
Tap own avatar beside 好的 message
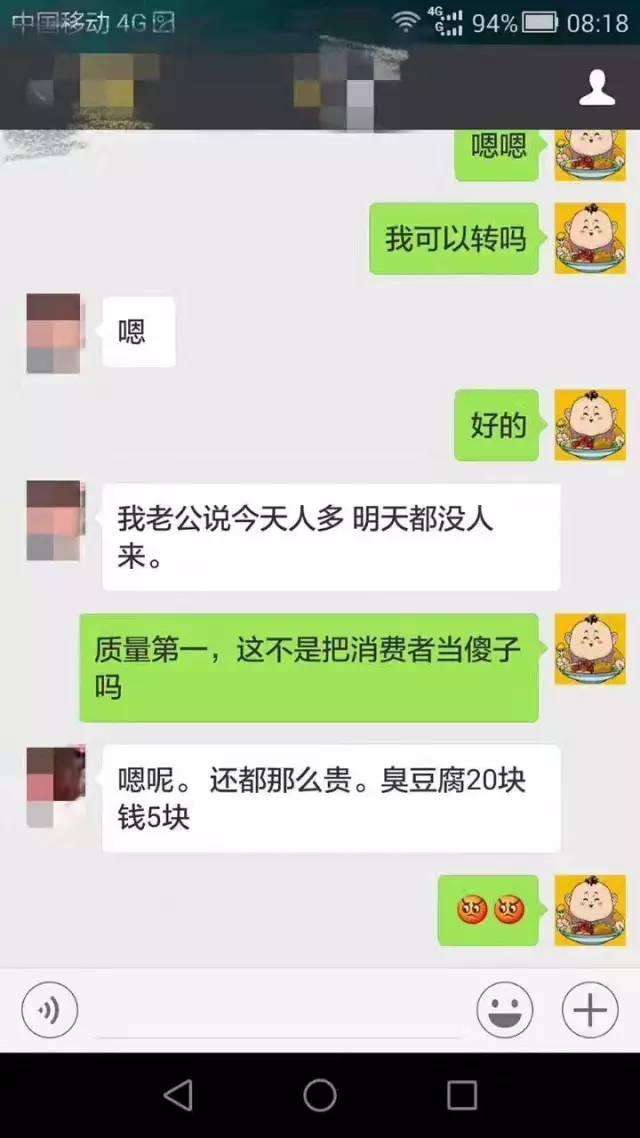pos(589,425)
